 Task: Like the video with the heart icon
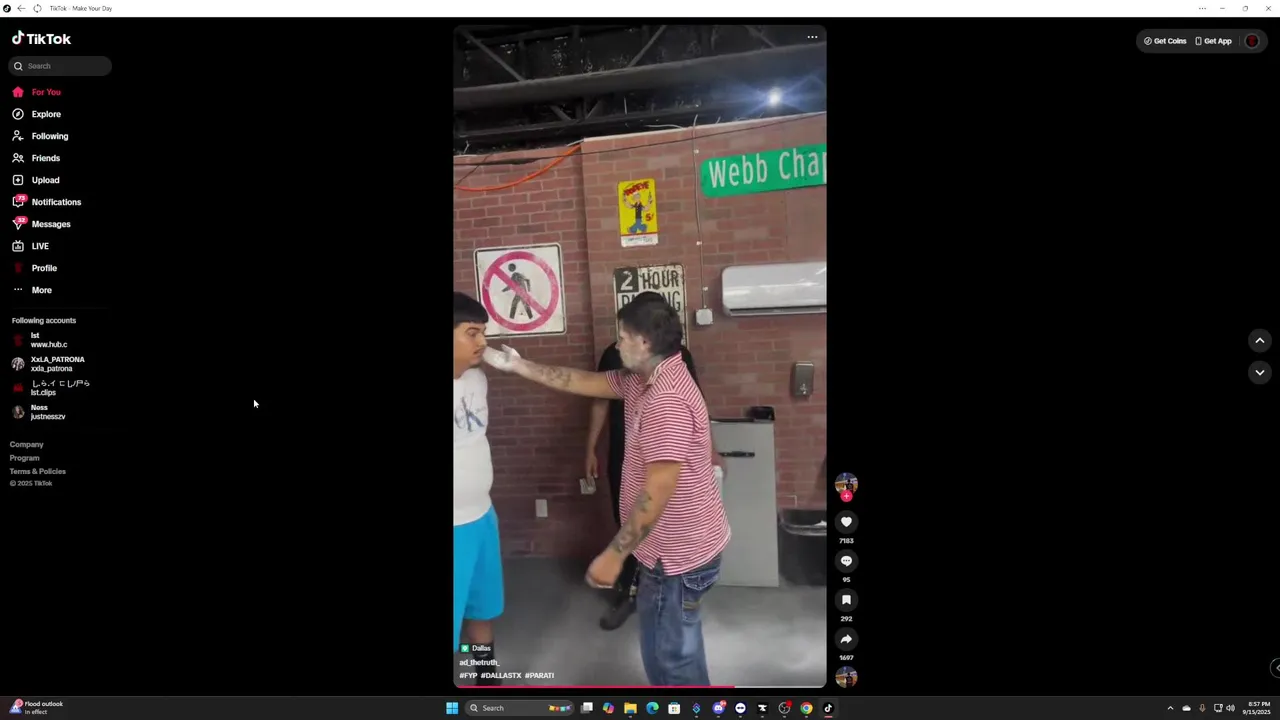coord(846,522)
